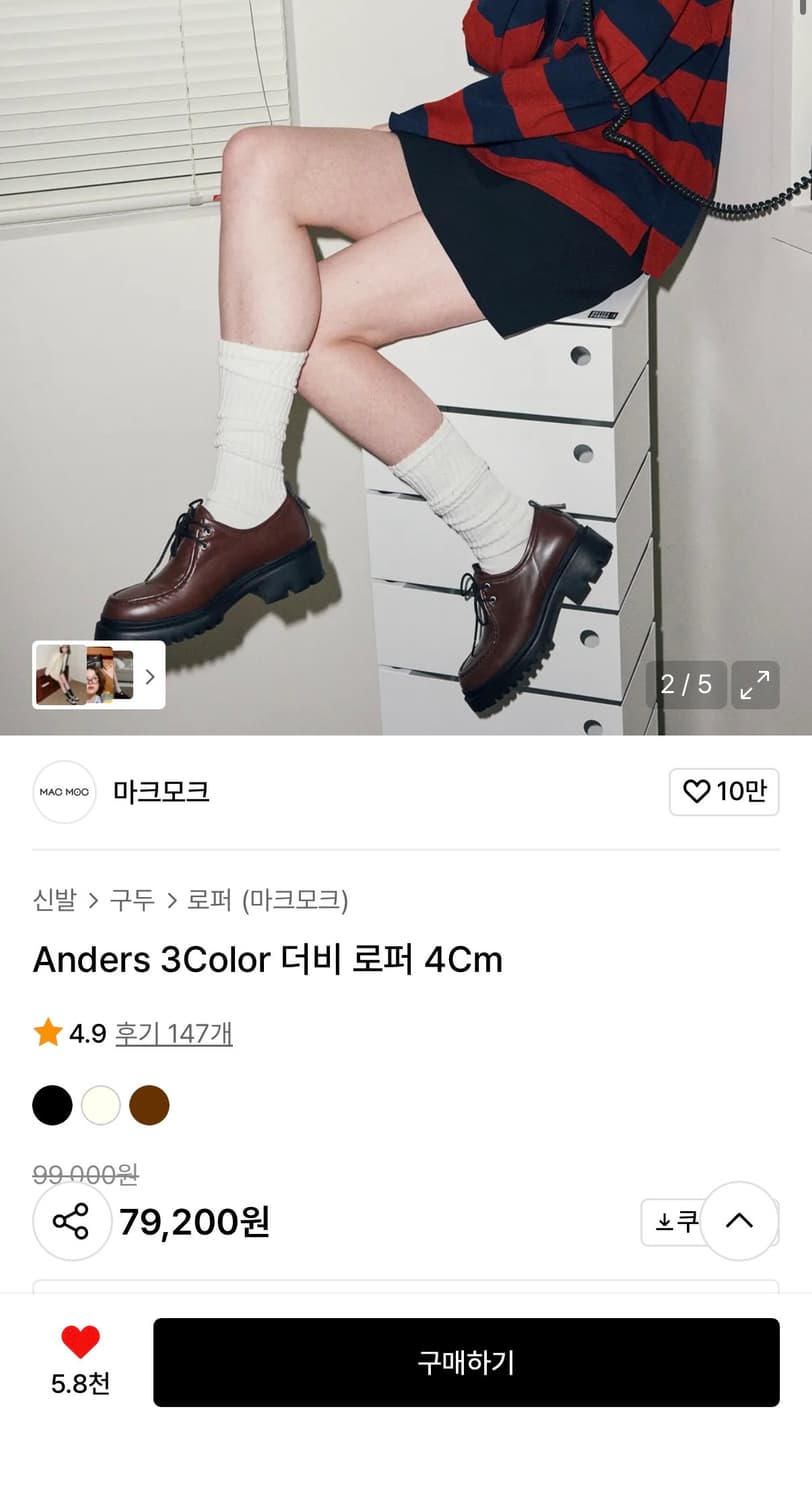This screenshot has height=1500, width=812.
Task: Tap the heart icon showing 10만
Action: [x=724, y=791]
